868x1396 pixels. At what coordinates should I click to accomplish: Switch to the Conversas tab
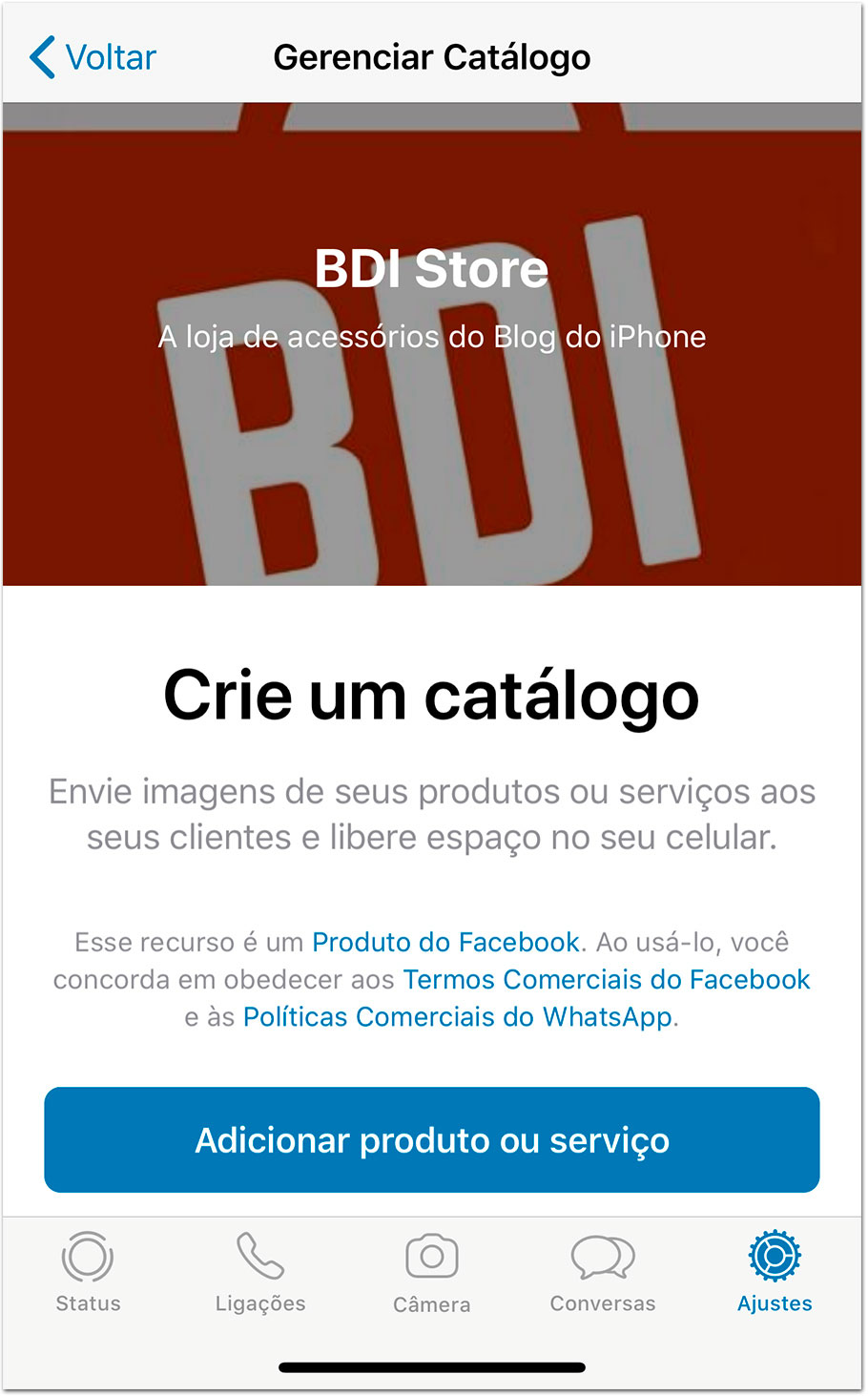click(x=603, y=1272)
